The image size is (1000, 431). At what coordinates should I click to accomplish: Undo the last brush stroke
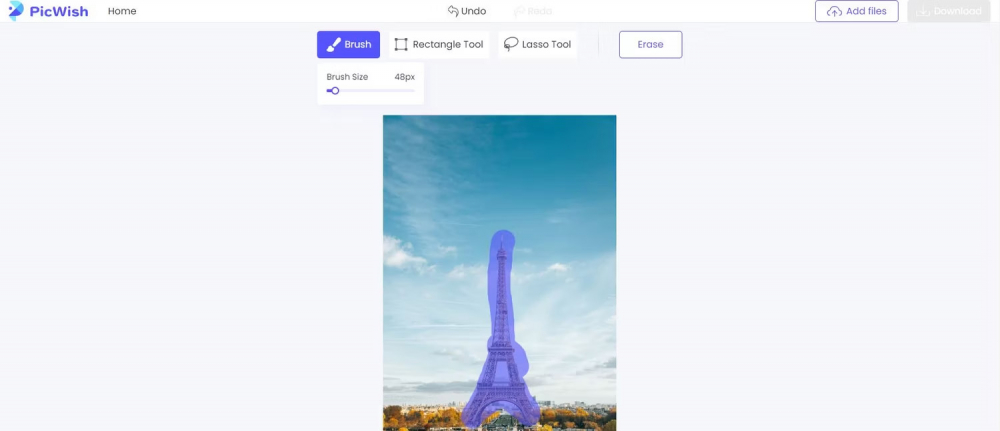pos(467,11)
